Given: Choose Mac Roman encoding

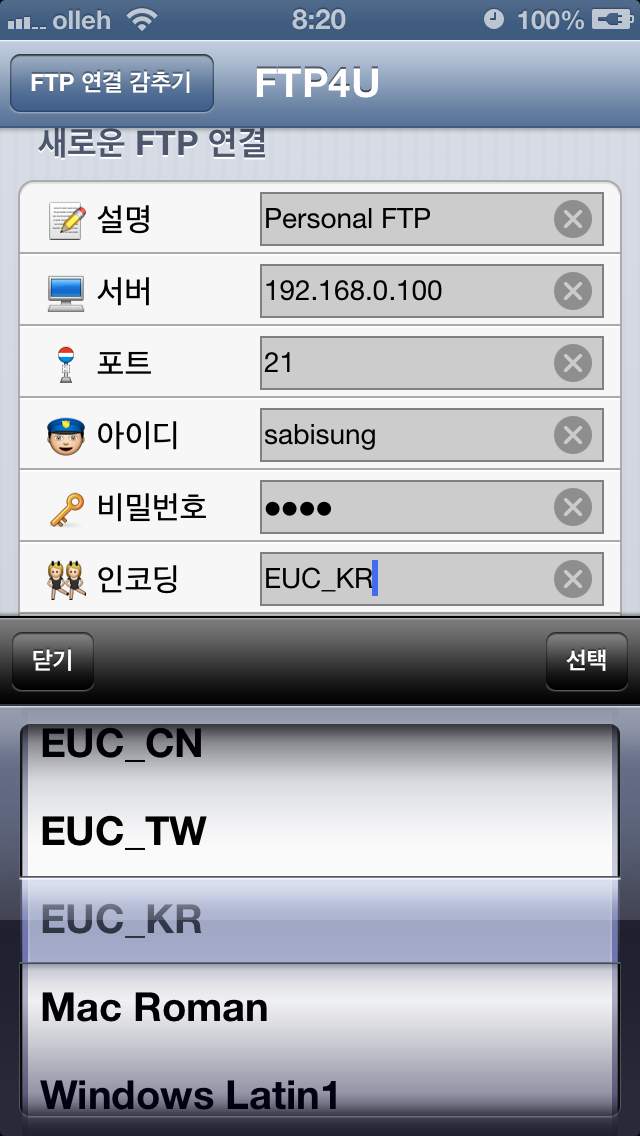Looking at the screenshot, I should point(155,1007).
